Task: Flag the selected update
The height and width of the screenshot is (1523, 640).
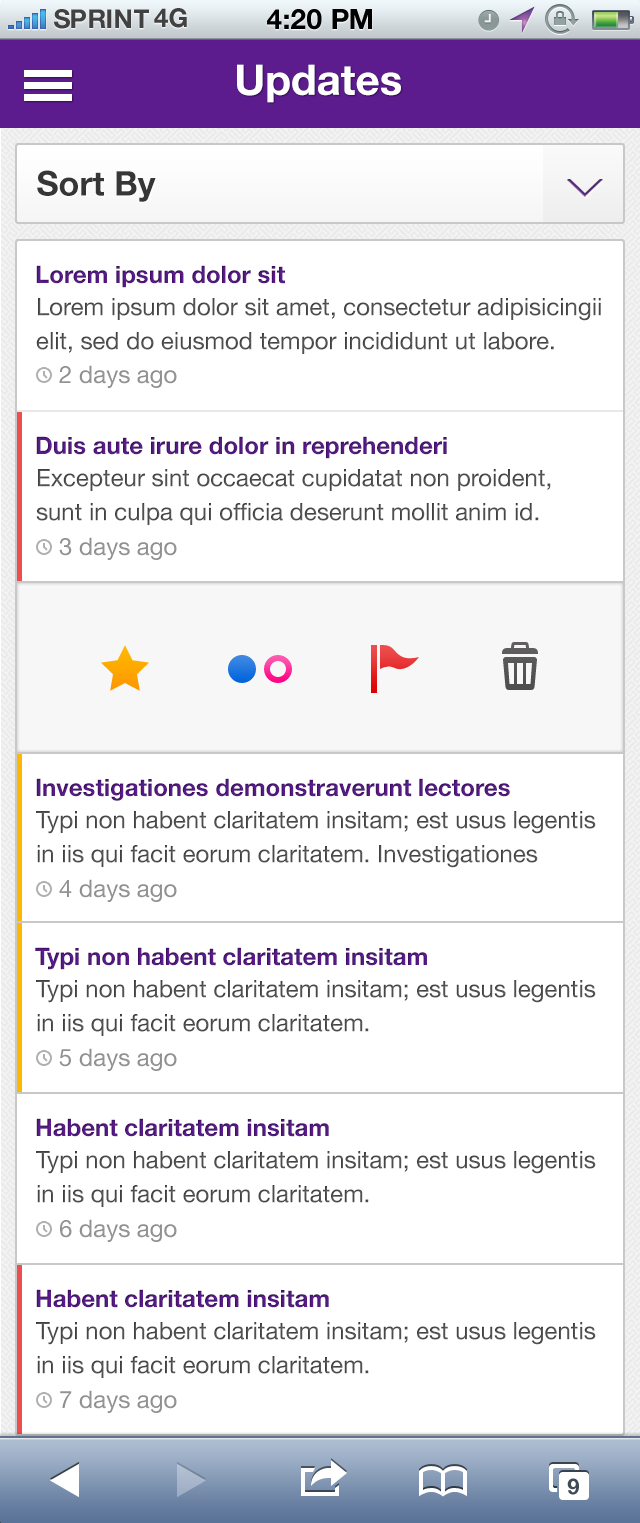Action: click(393, 668)
